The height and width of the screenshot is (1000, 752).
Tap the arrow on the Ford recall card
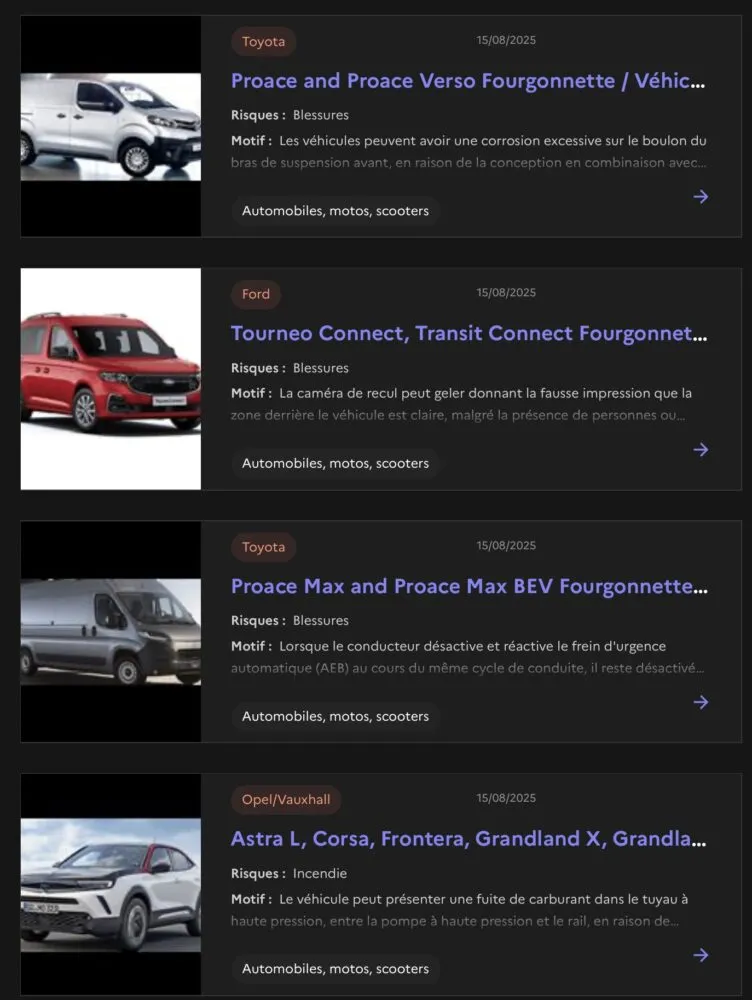701,450
